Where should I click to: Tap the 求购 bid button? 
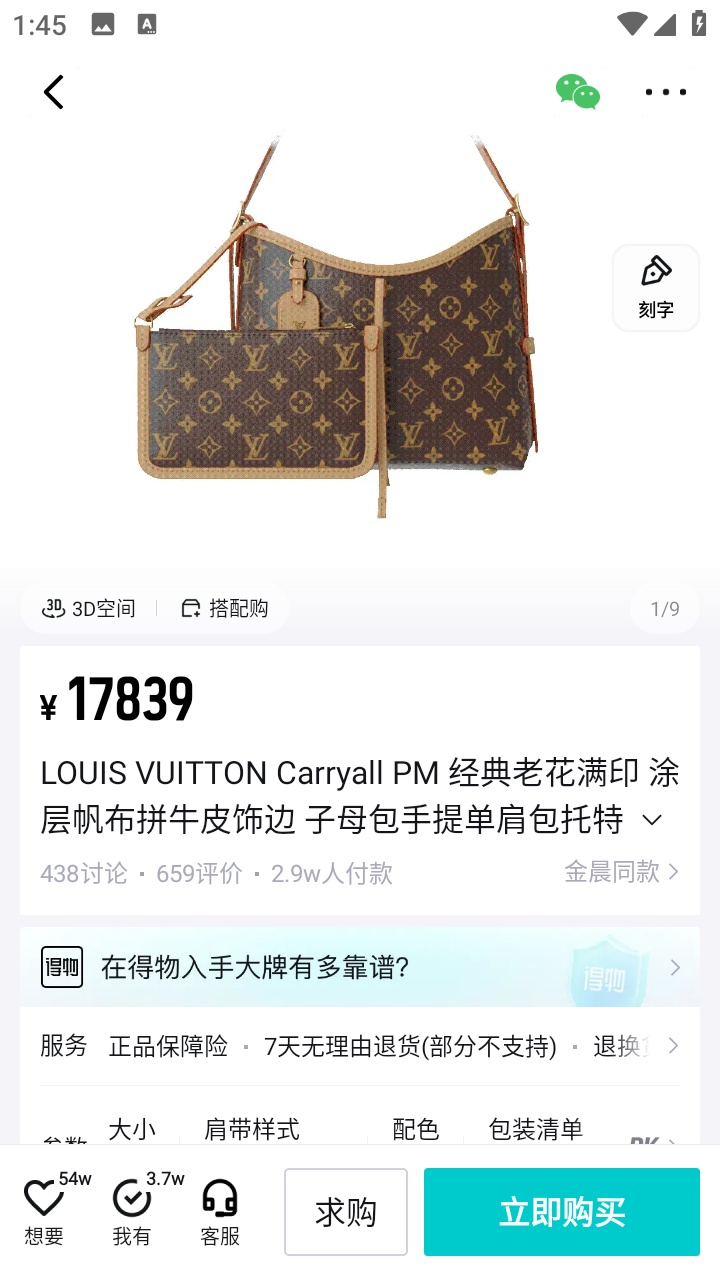click(x=346, y=1212)
